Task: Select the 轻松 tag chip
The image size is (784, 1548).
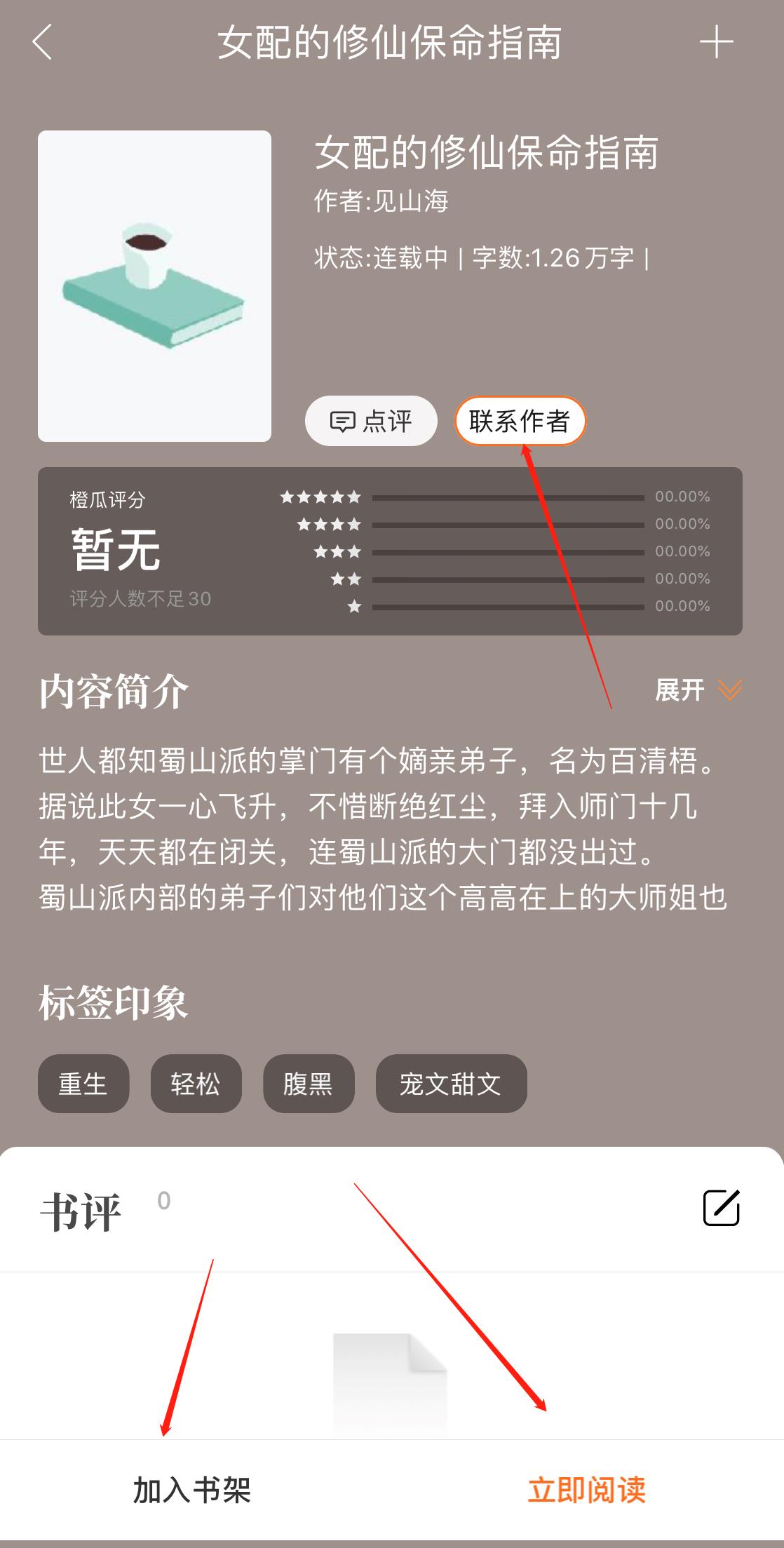Action: point(196,1084)
